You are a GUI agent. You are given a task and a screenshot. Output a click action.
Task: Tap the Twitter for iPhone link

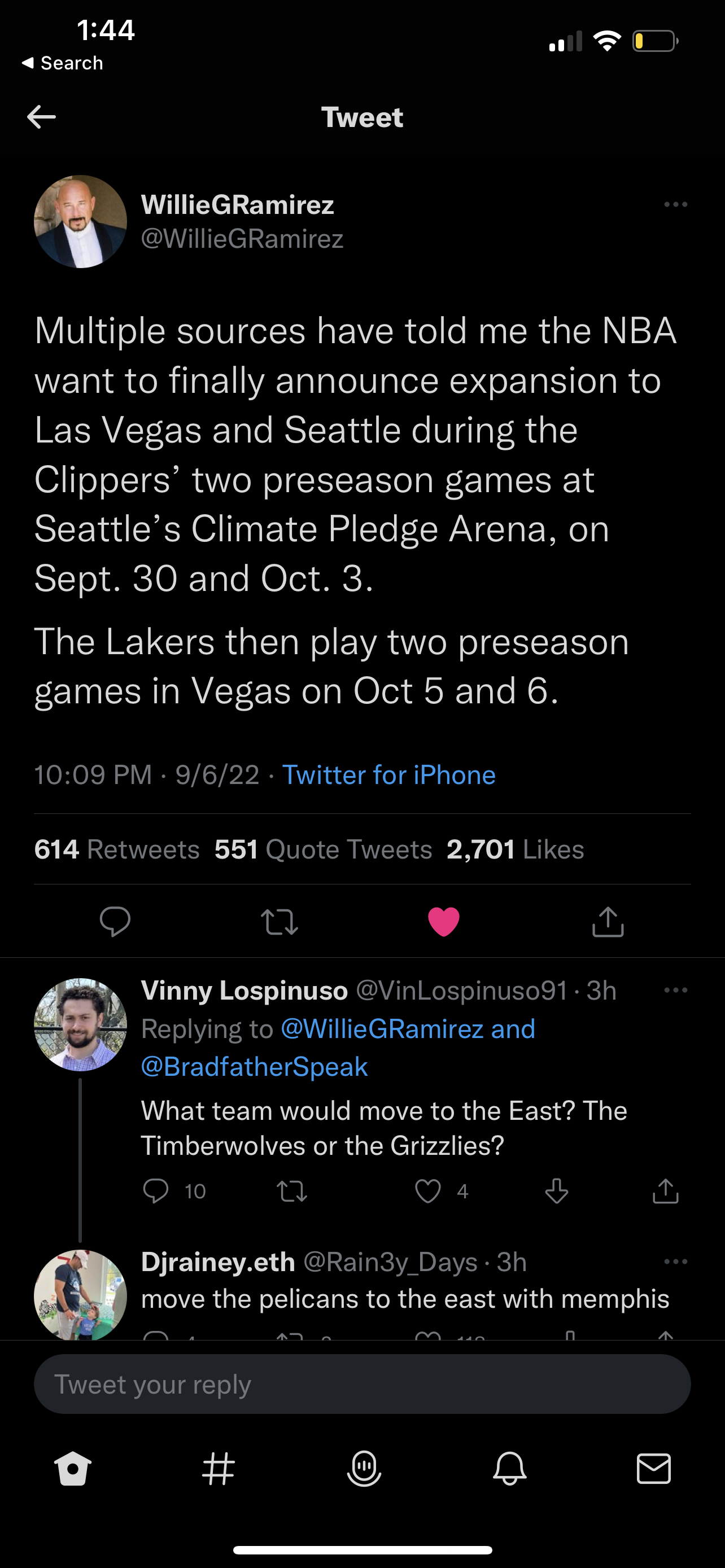tap(389, 775)
